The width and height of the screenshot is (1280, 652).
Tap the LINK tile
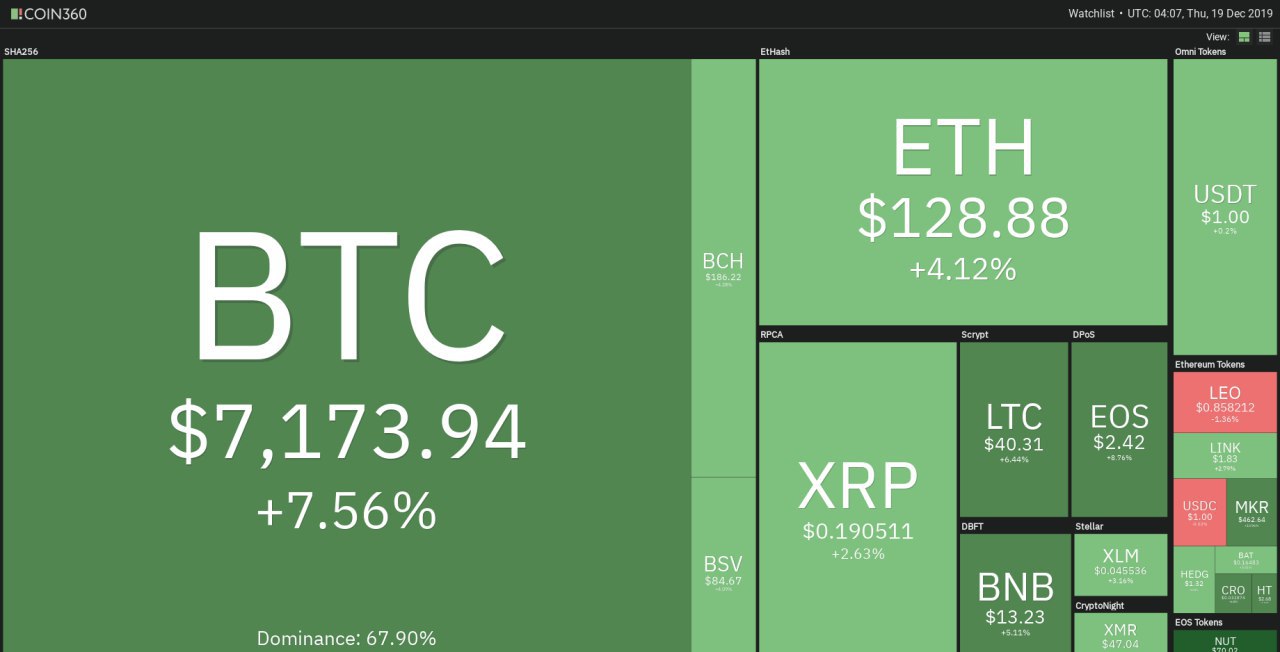1224,455
